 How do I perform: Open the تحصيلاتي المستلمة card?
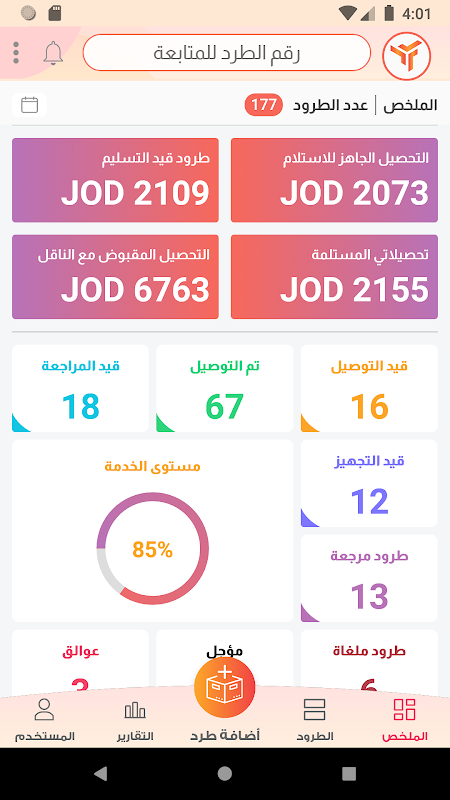pyautogui.click(x=334, y=277)
